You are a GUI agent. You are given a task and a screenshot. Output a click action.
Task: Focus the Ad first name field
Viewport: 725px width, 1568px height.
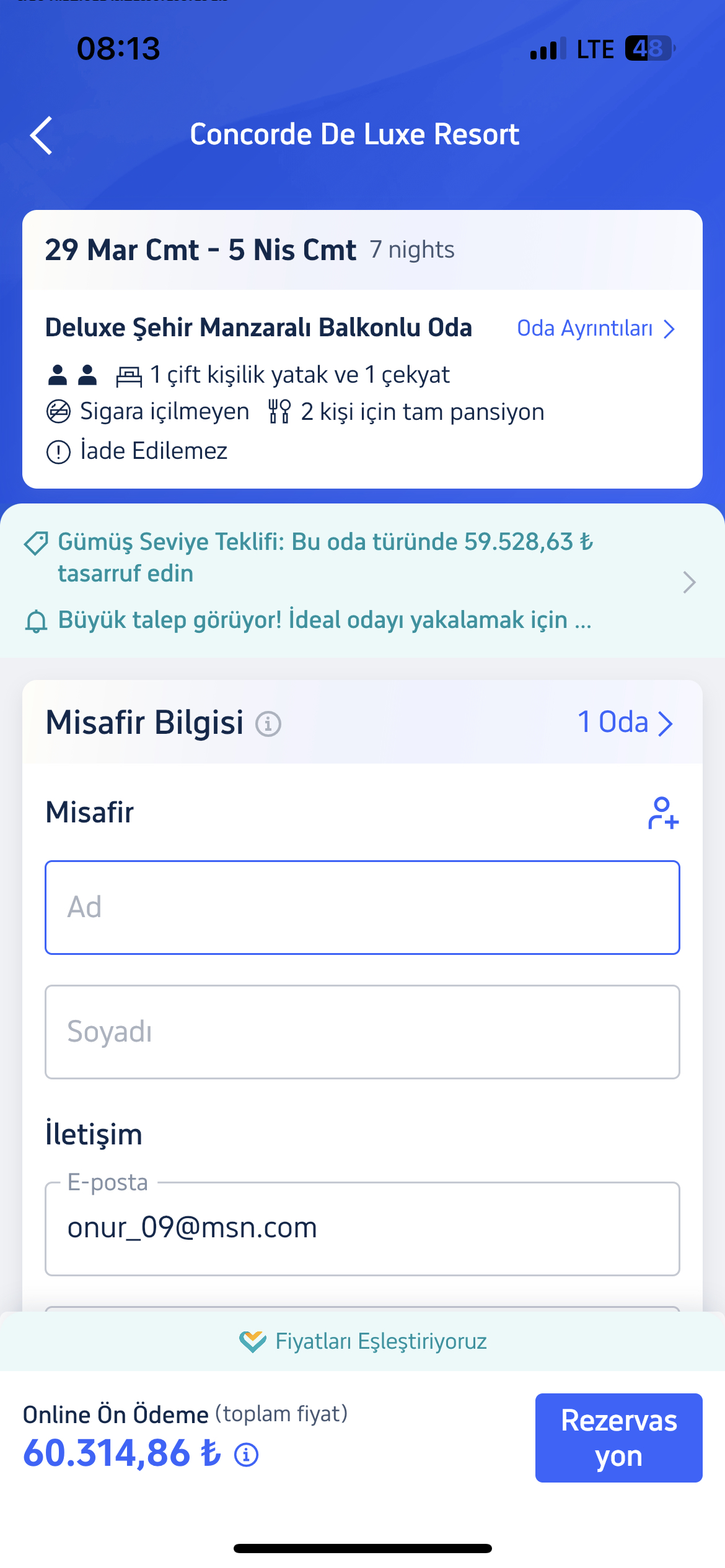coord(362,907)
